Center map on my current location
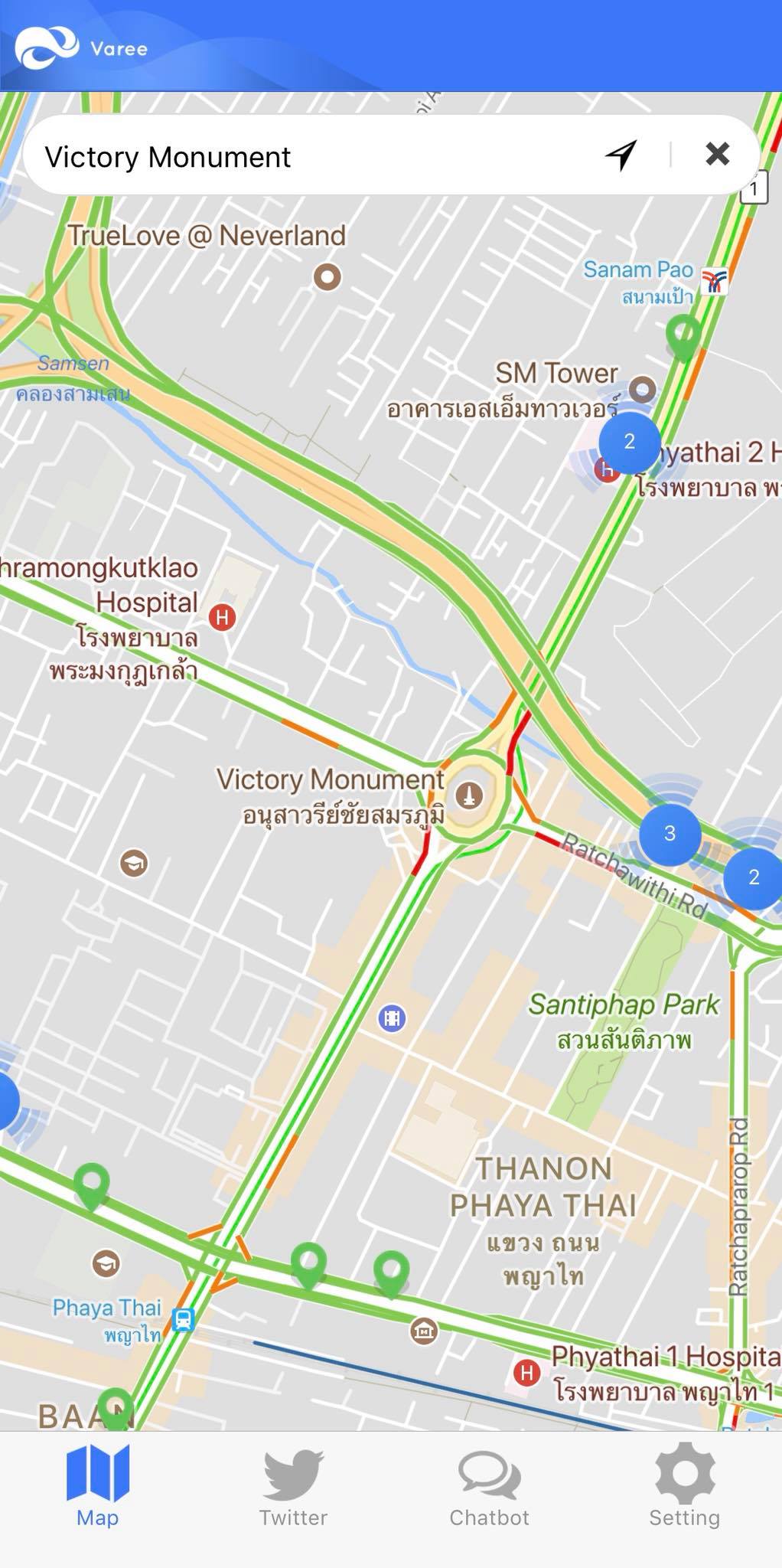This screenshot has width=782, height=1568. point(621,155)
